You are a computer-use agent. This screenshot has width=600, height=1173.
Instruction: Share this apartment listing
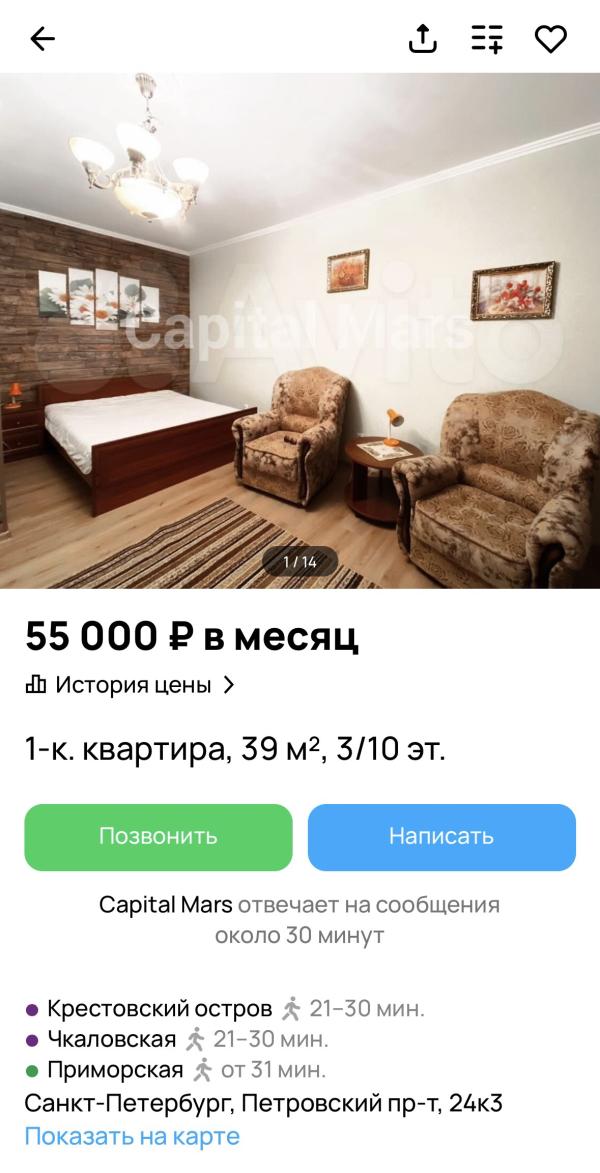pyautogui.click(x=423, y=38)
